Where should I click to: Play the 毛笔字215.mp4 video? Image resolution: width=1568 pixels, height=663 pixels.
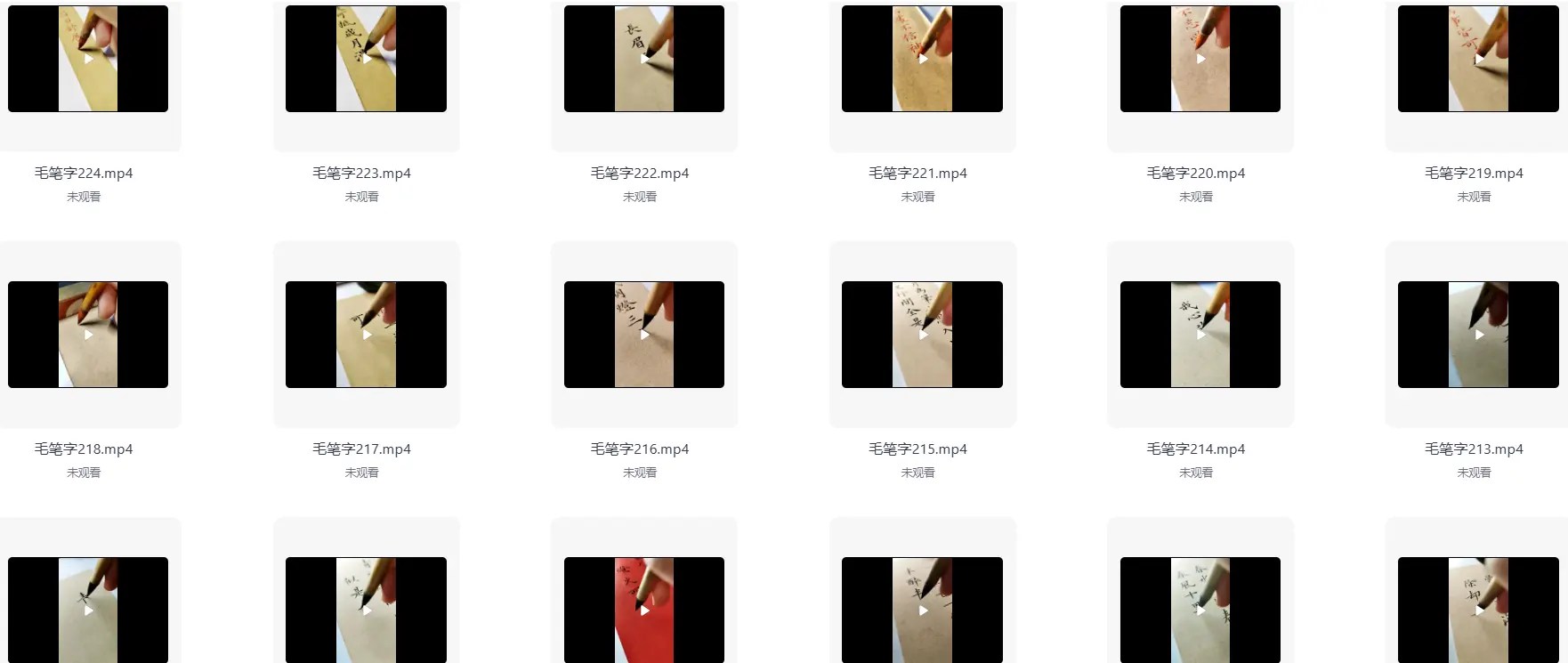click(x=922, y=335)
